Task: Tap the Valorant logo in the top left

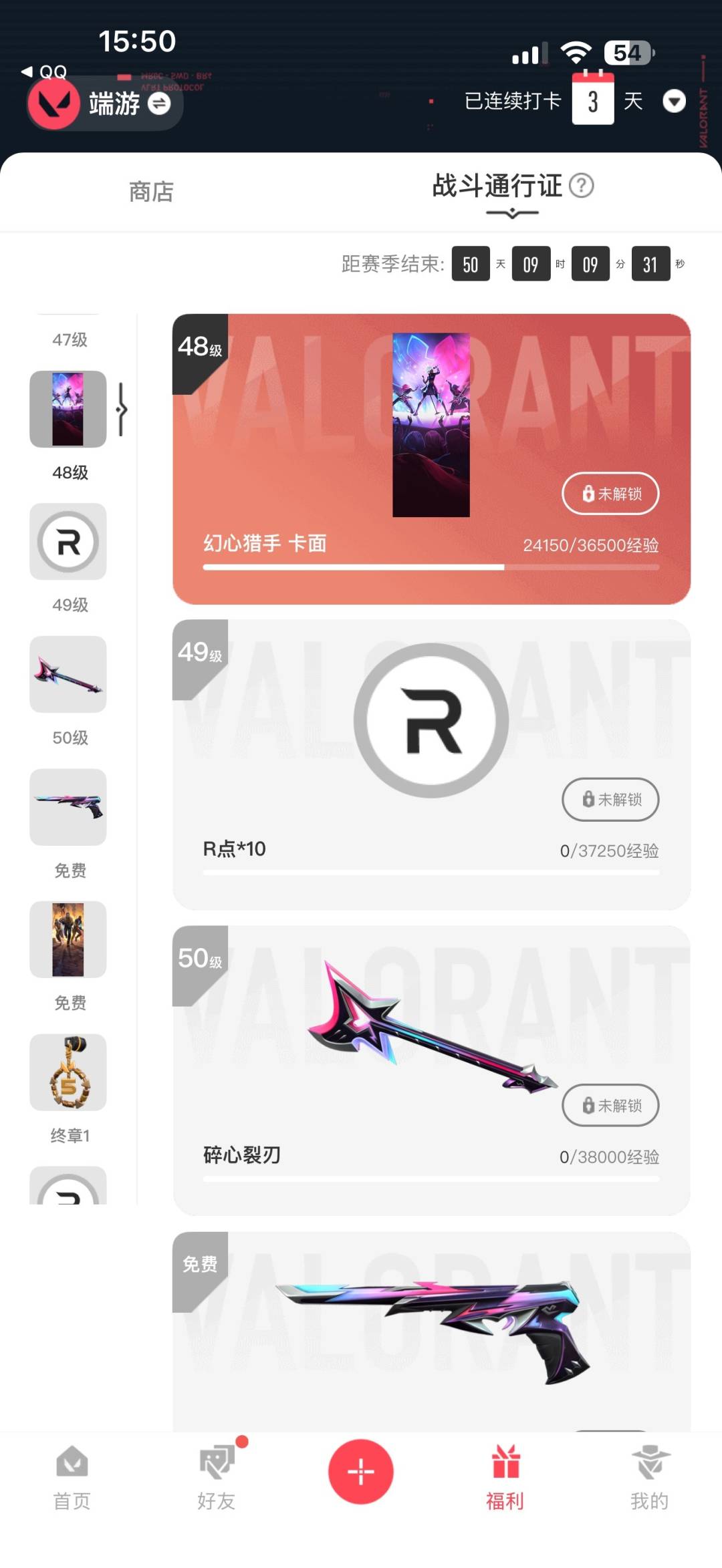Action: (56, 104)
